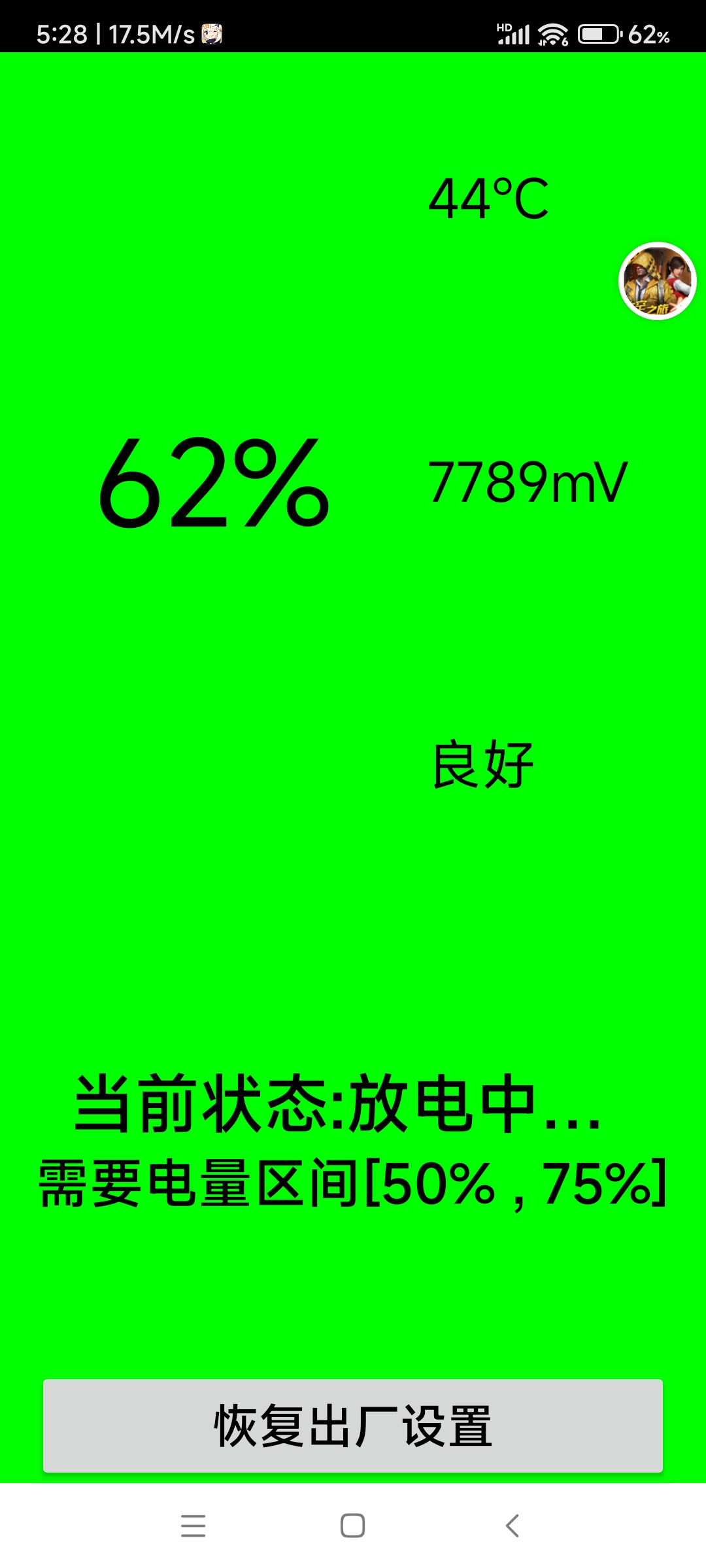This screenshot has height=1568, width=706.
Task: Tap the 恢复出厂设置 button
Action: coord(353,1426)
